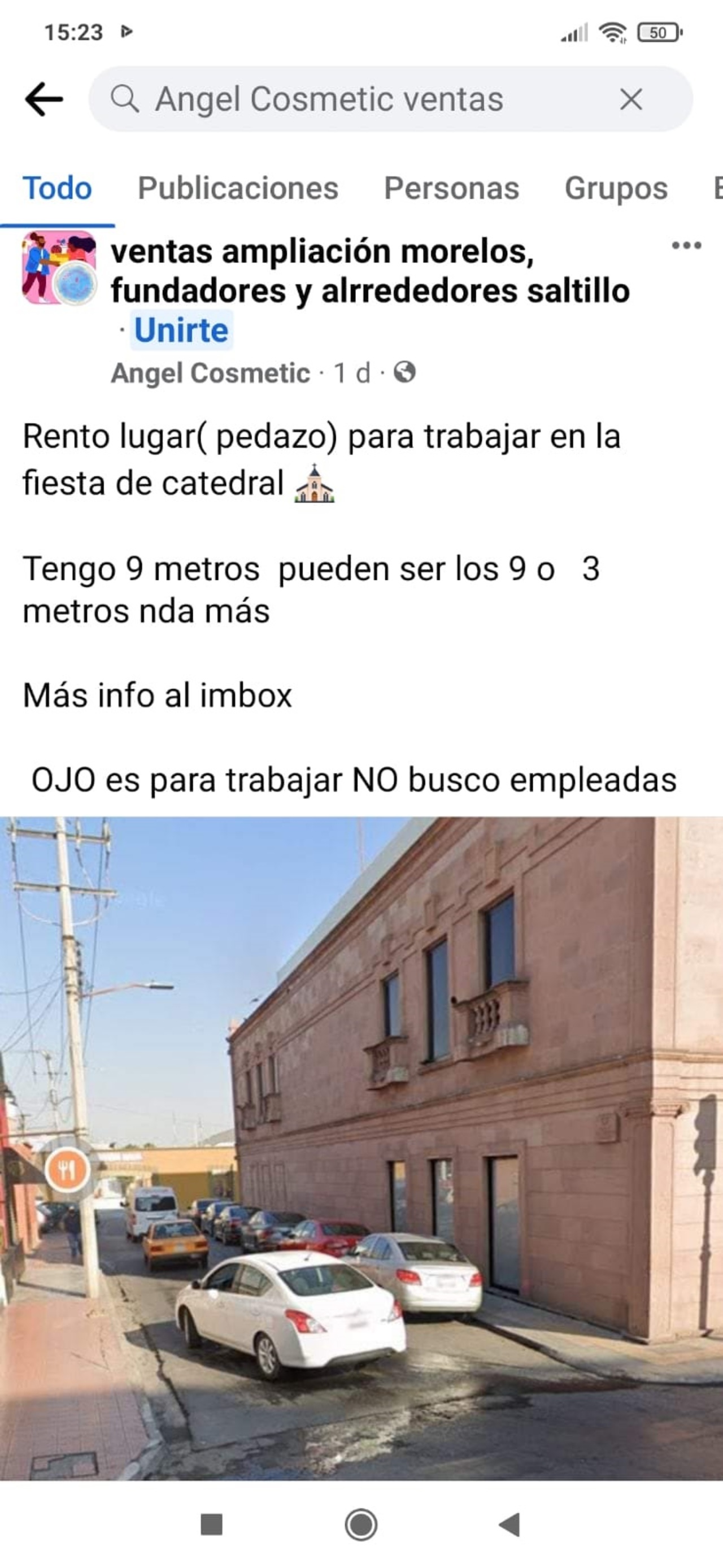Tap the system home button
This screenshot has height=1568, width=723.
click(361, 1524)
